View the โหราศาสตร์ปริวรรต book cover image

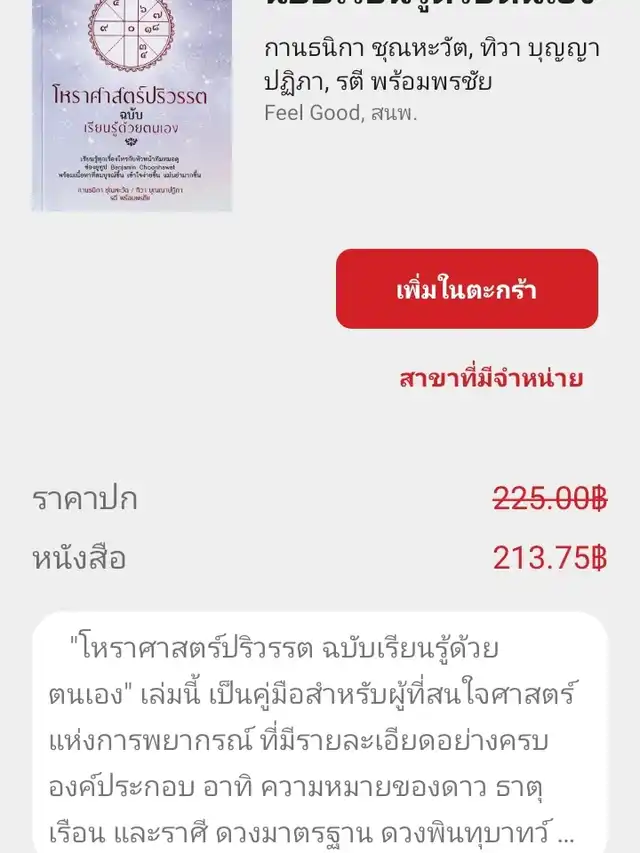point(132,105)
